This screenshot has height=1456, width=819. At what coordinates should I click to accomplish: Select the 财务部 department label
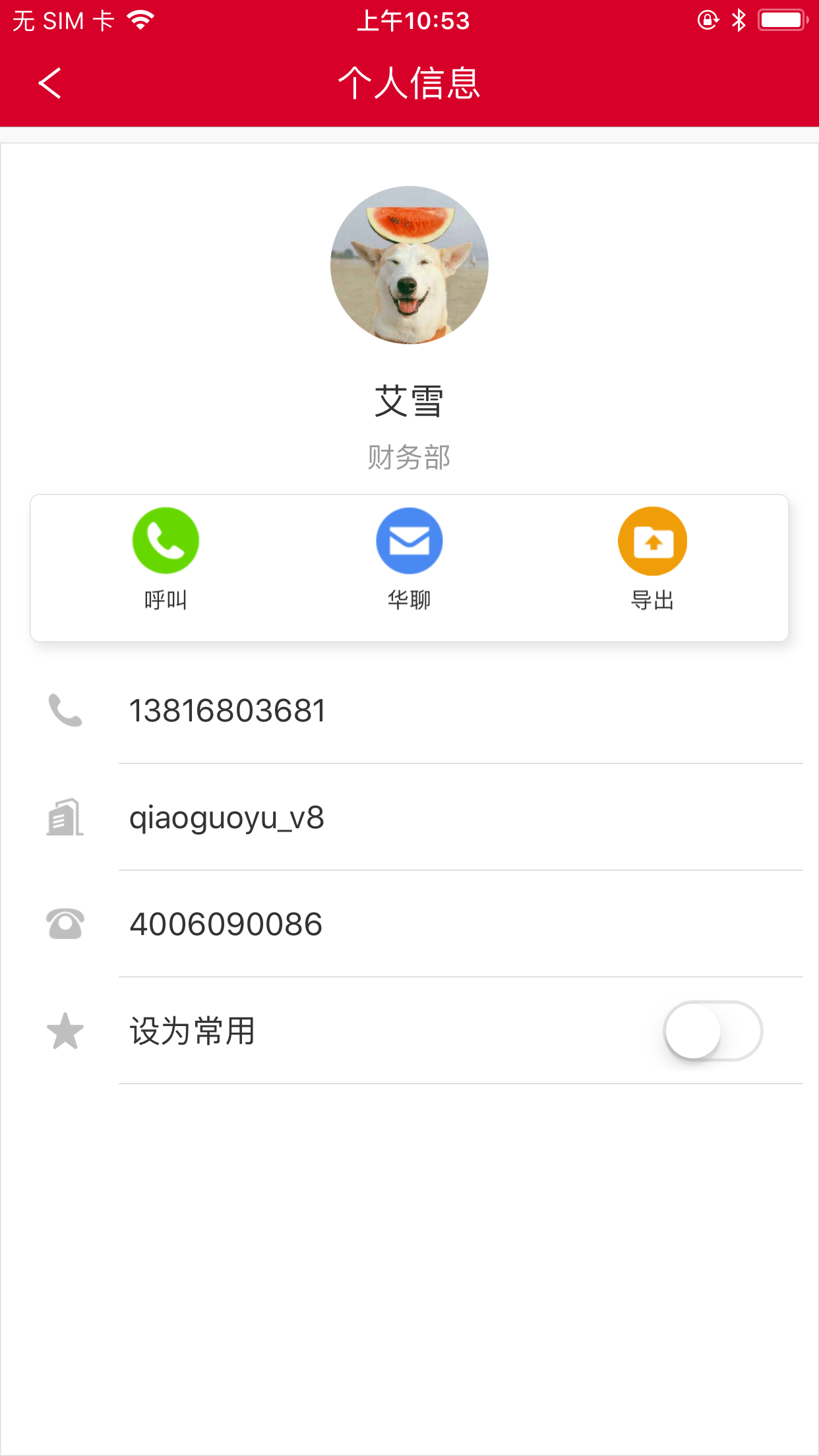pyautogui.click(x=409, y=456)
